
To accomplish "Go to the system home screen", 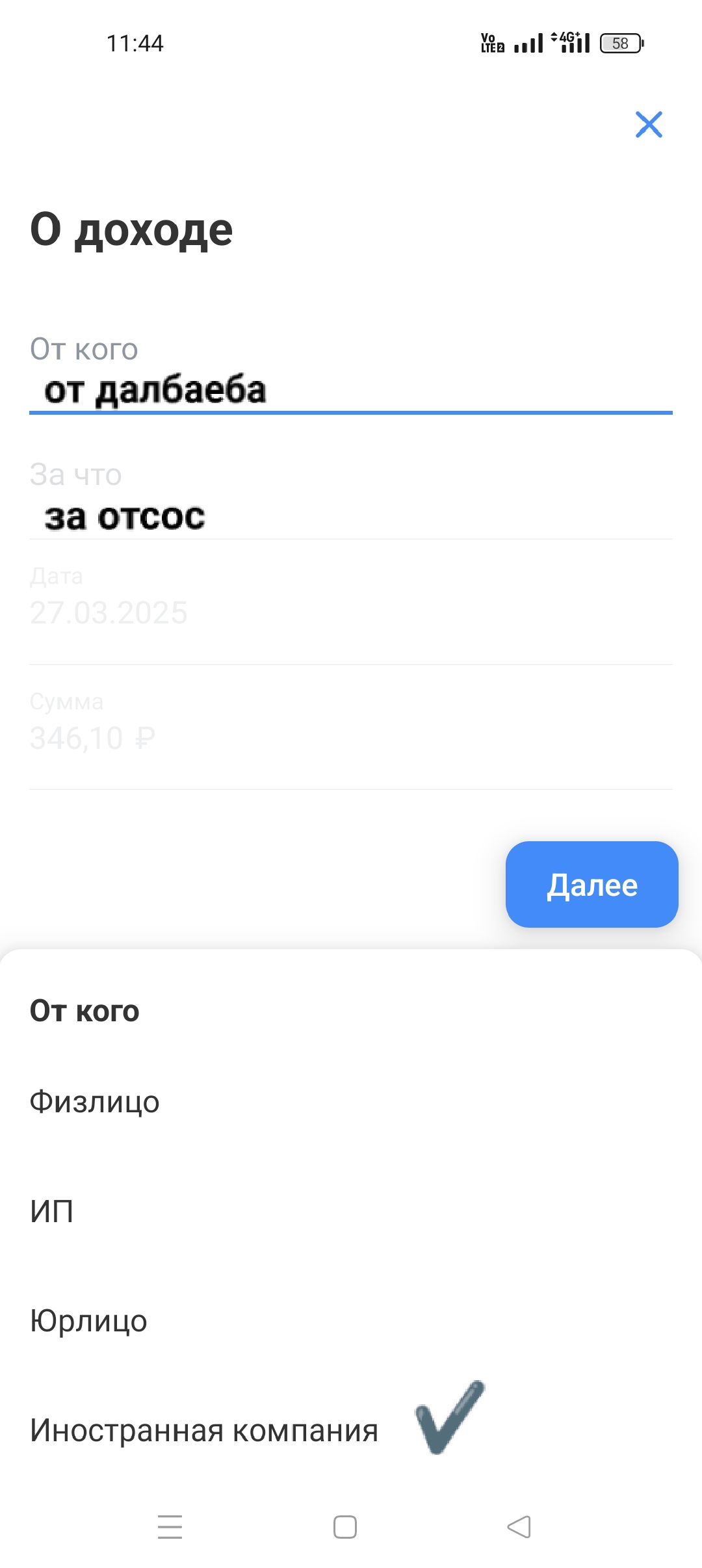I will click(x=344, y=1527).
